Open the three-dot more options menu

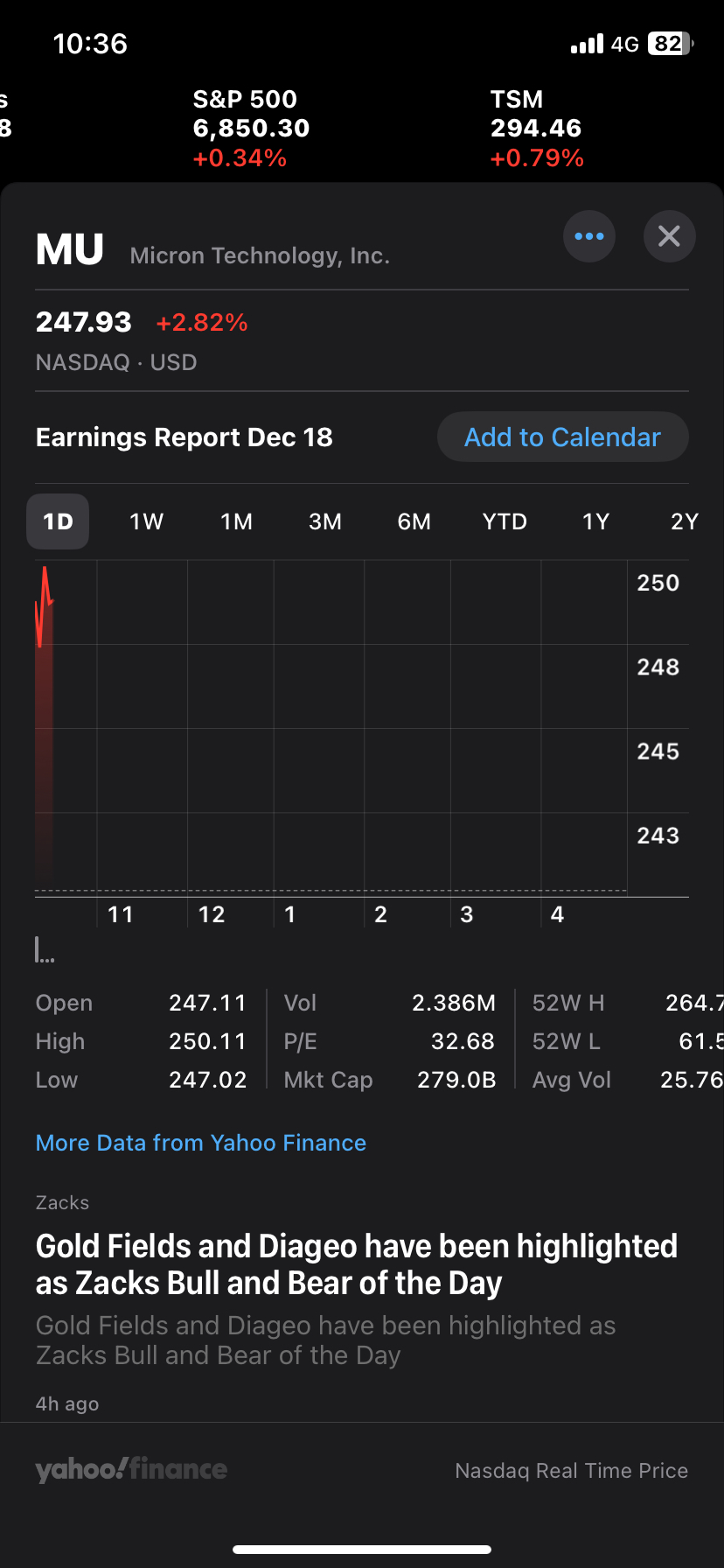coord(588,236)
